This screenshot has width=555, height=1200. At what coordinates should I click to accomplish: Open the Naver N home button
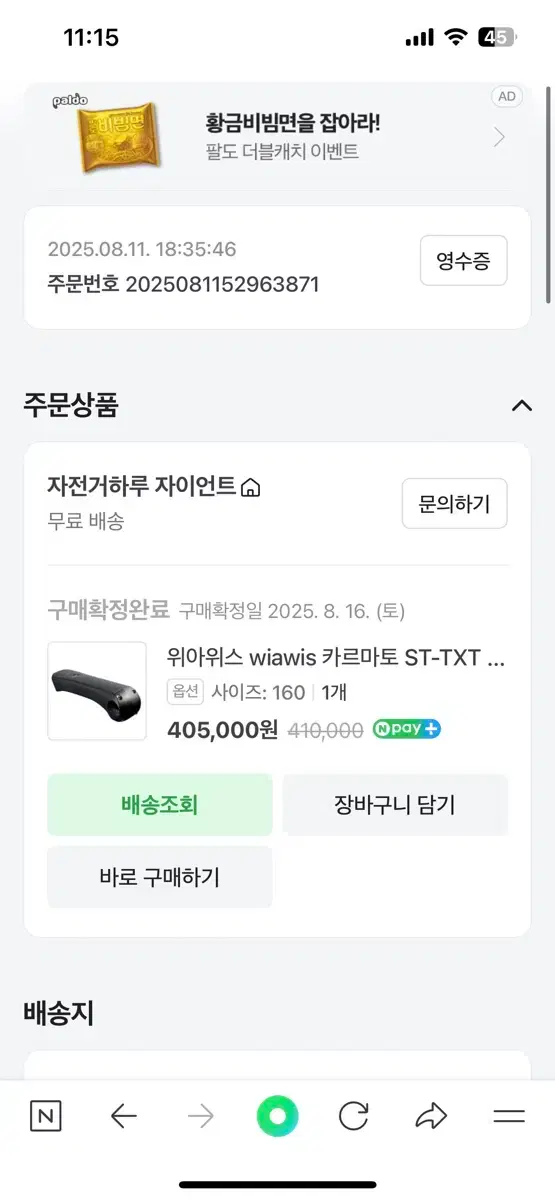tap(45, 1116)
